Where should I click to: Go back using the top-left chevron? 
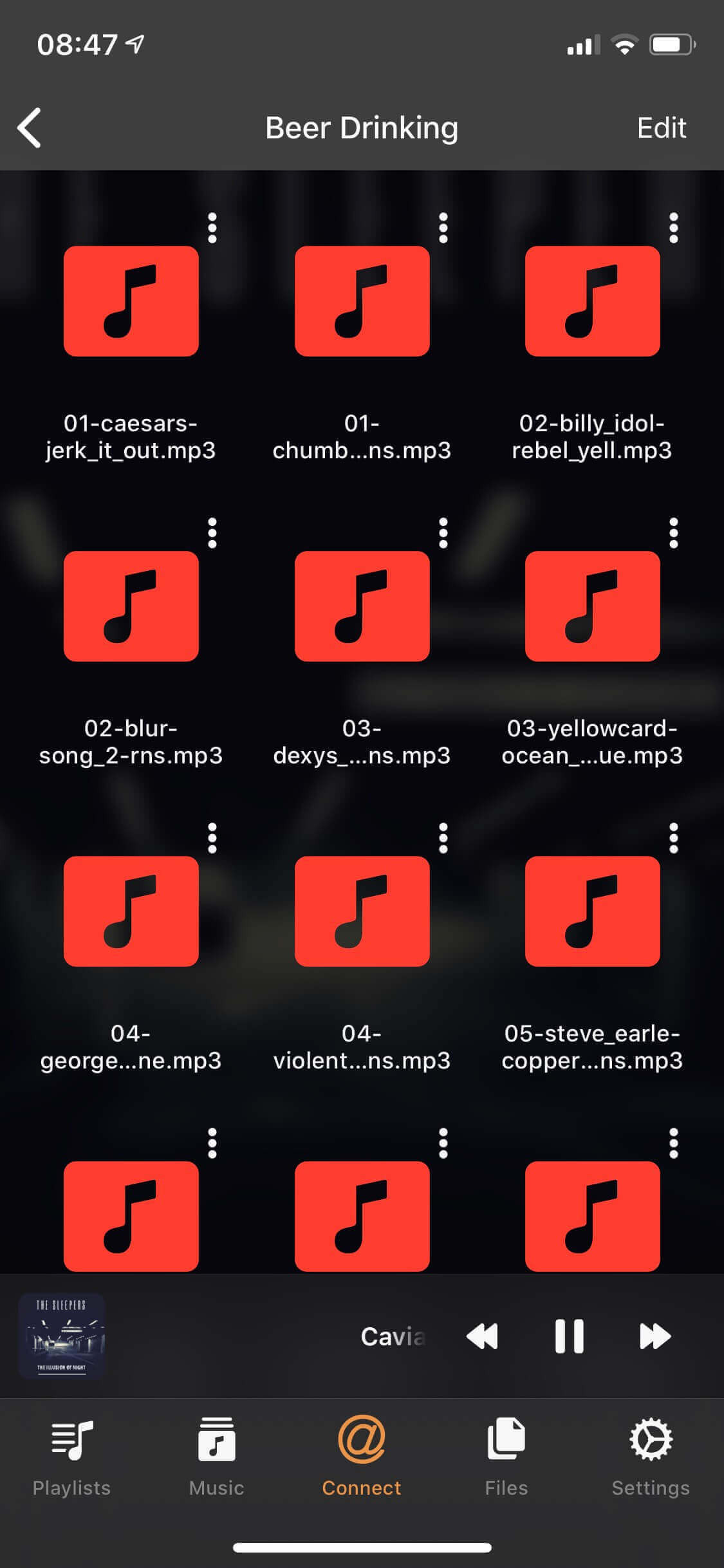coord(29,127)
